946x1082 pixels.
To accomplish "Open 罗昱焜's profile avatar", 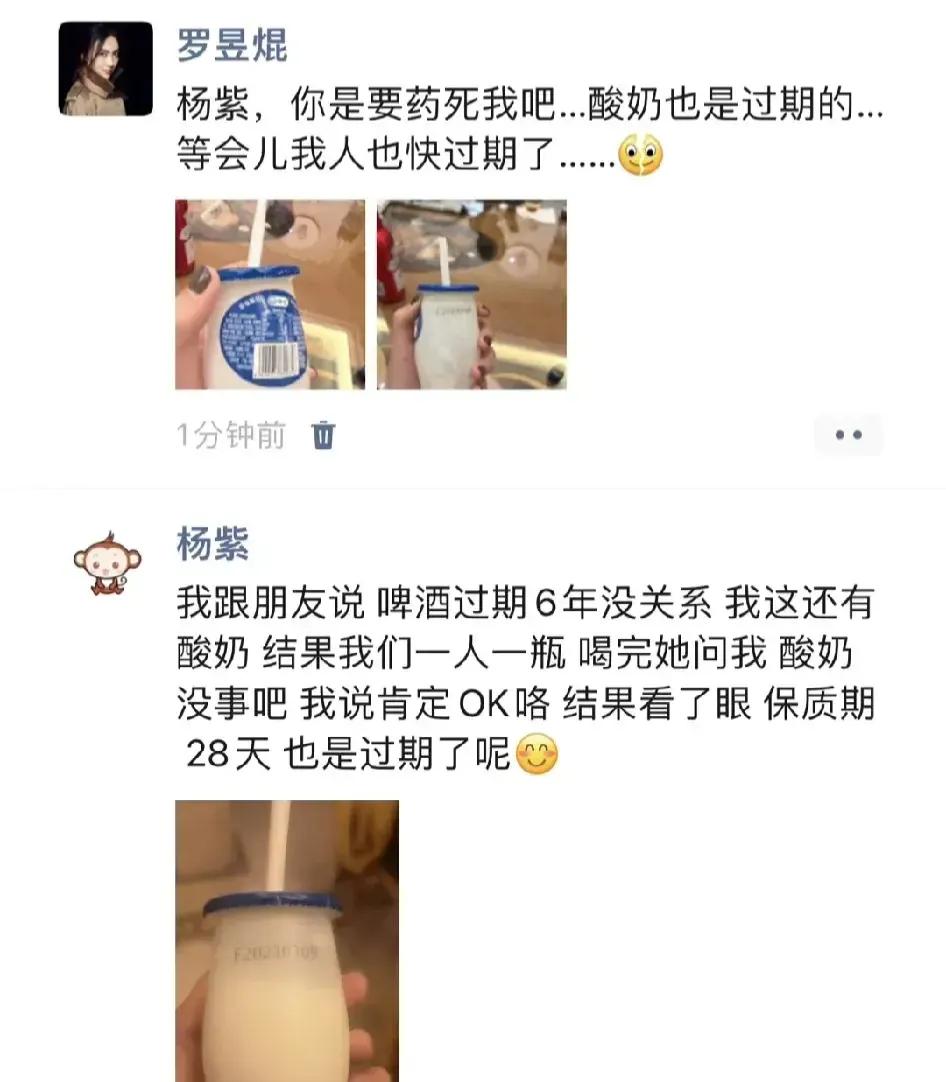I will 106,69.
